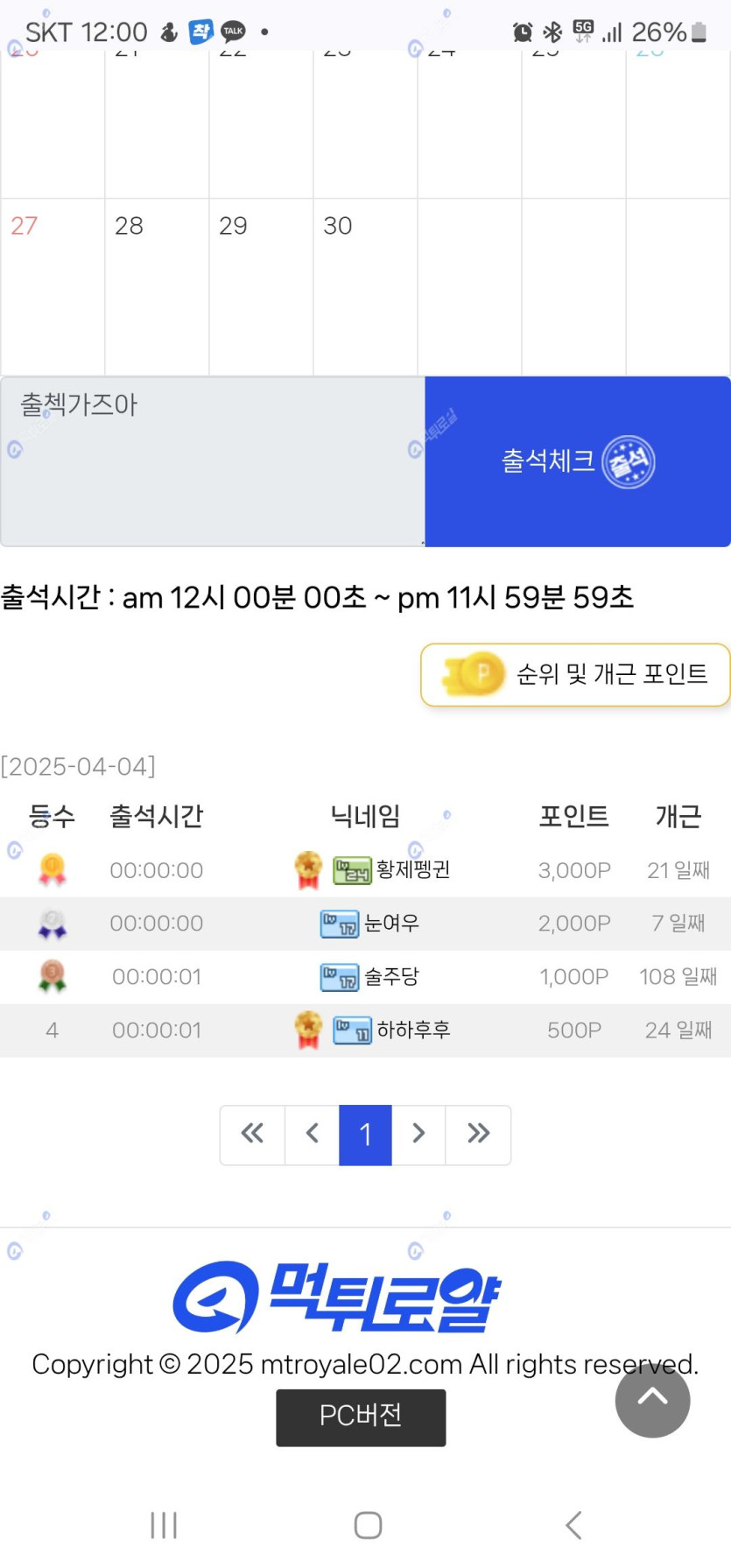
Task: Jump to the last page of results
Action: [x=478, y=1135]
